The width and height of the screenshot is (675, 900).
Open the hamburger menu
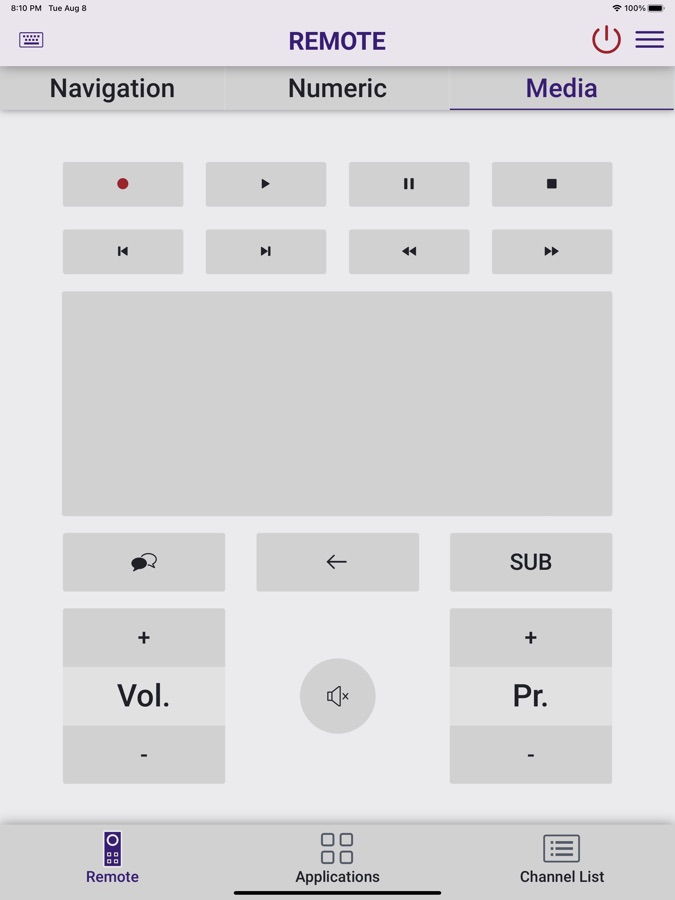click(649, 40)
